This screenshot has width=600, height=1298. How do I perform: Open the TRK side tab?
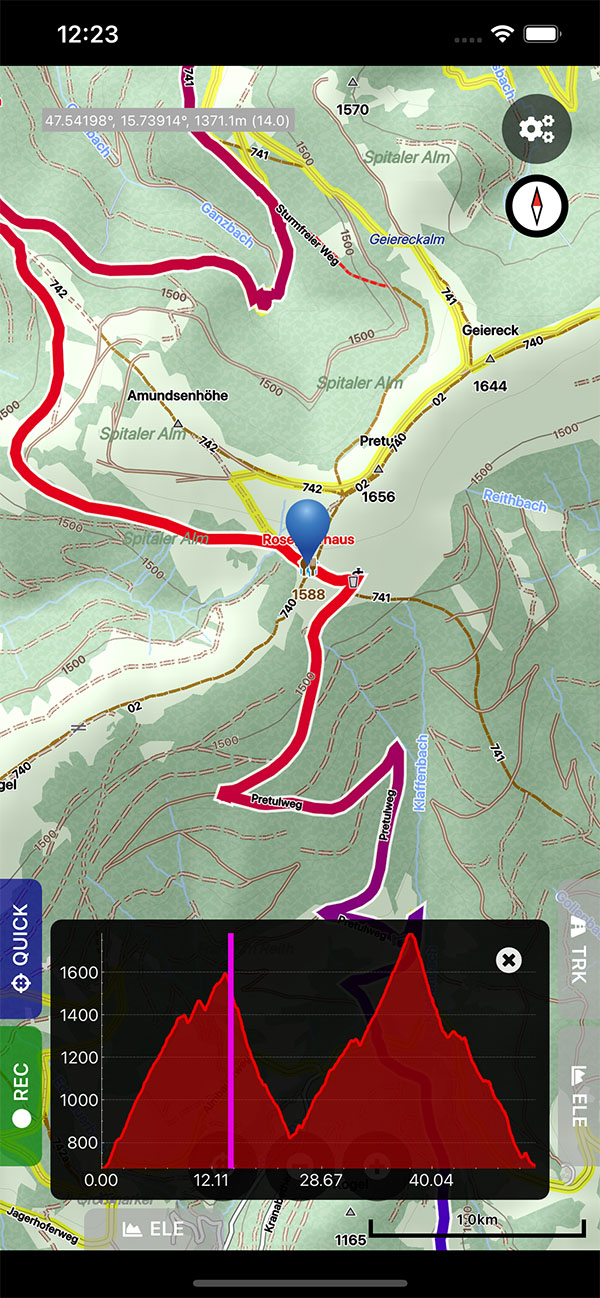coord(578,948)
